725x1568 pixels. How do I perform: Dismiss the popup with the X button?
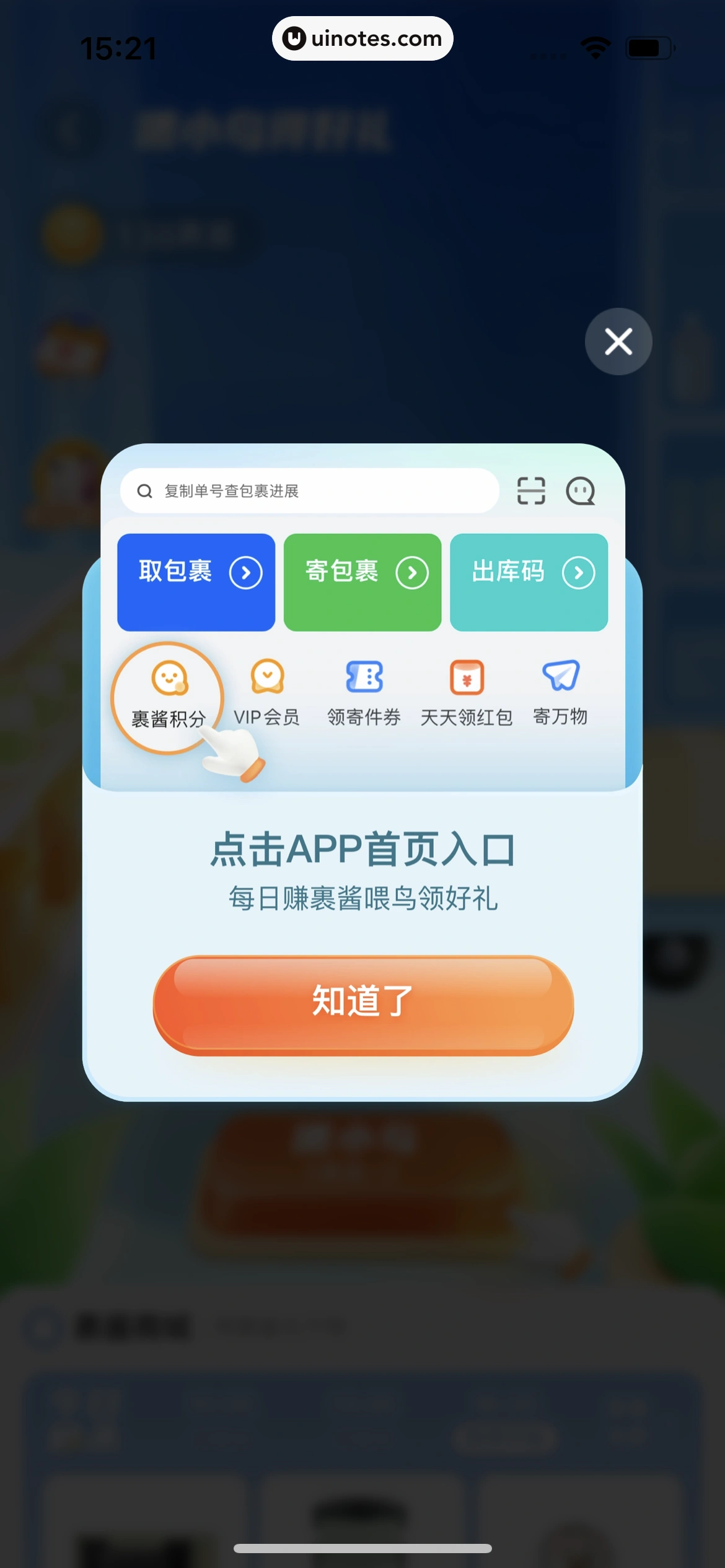618,341
